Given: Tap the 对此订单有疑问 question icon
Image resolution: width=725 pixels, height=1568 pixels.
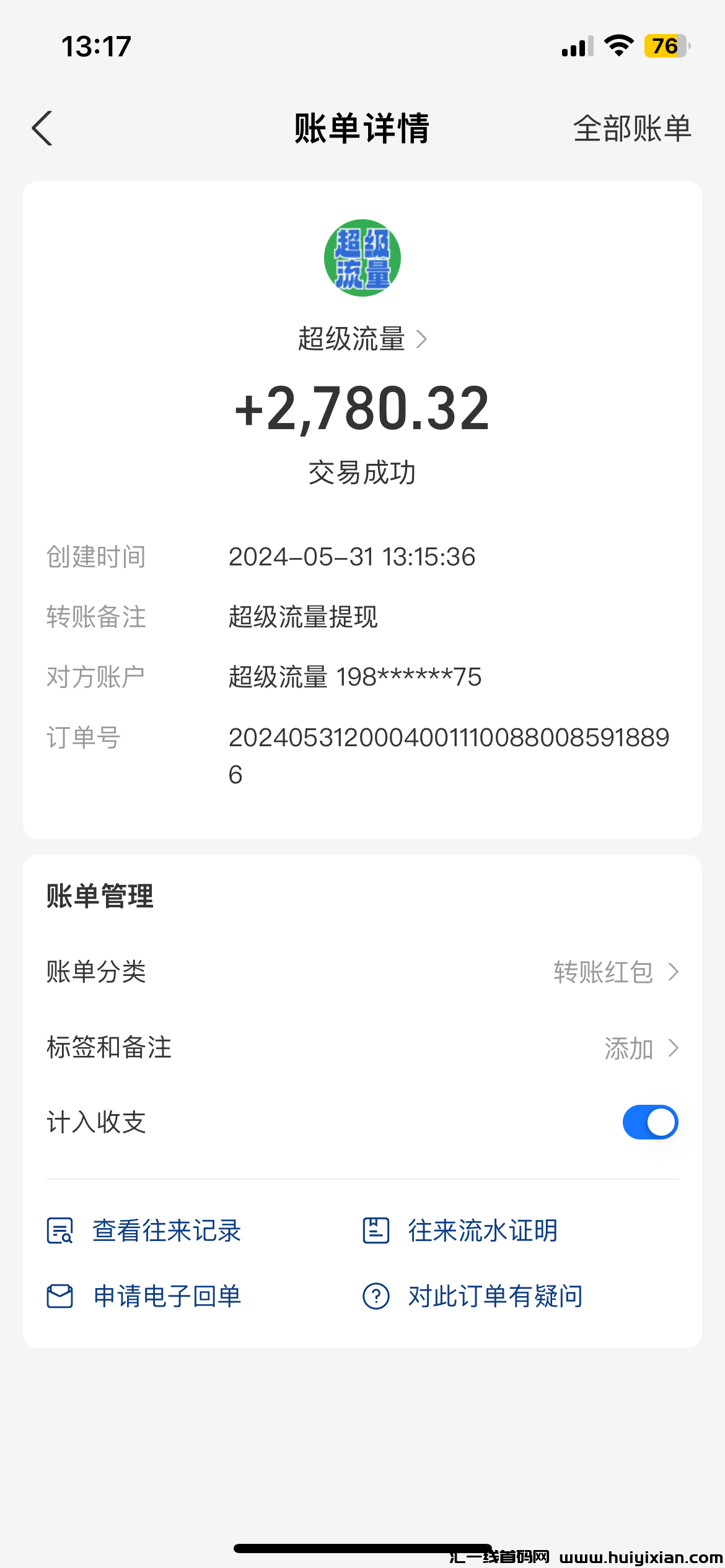Looking at the screenshot, I should 376,1296.
